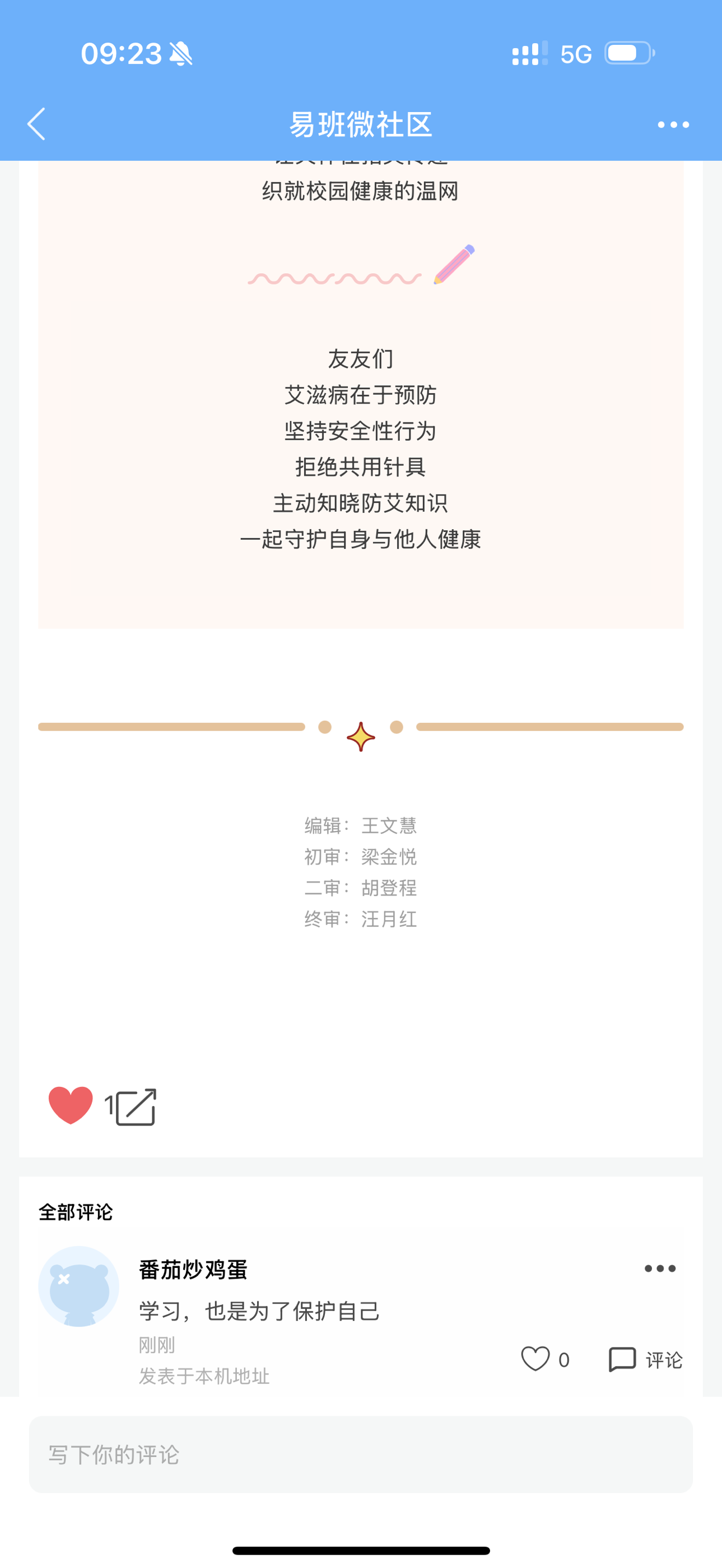Reply via 评论 on 番茄炒鸡蛋's comment
This screenshot has height=1568, width=722.
click(x=645, y=1359)
